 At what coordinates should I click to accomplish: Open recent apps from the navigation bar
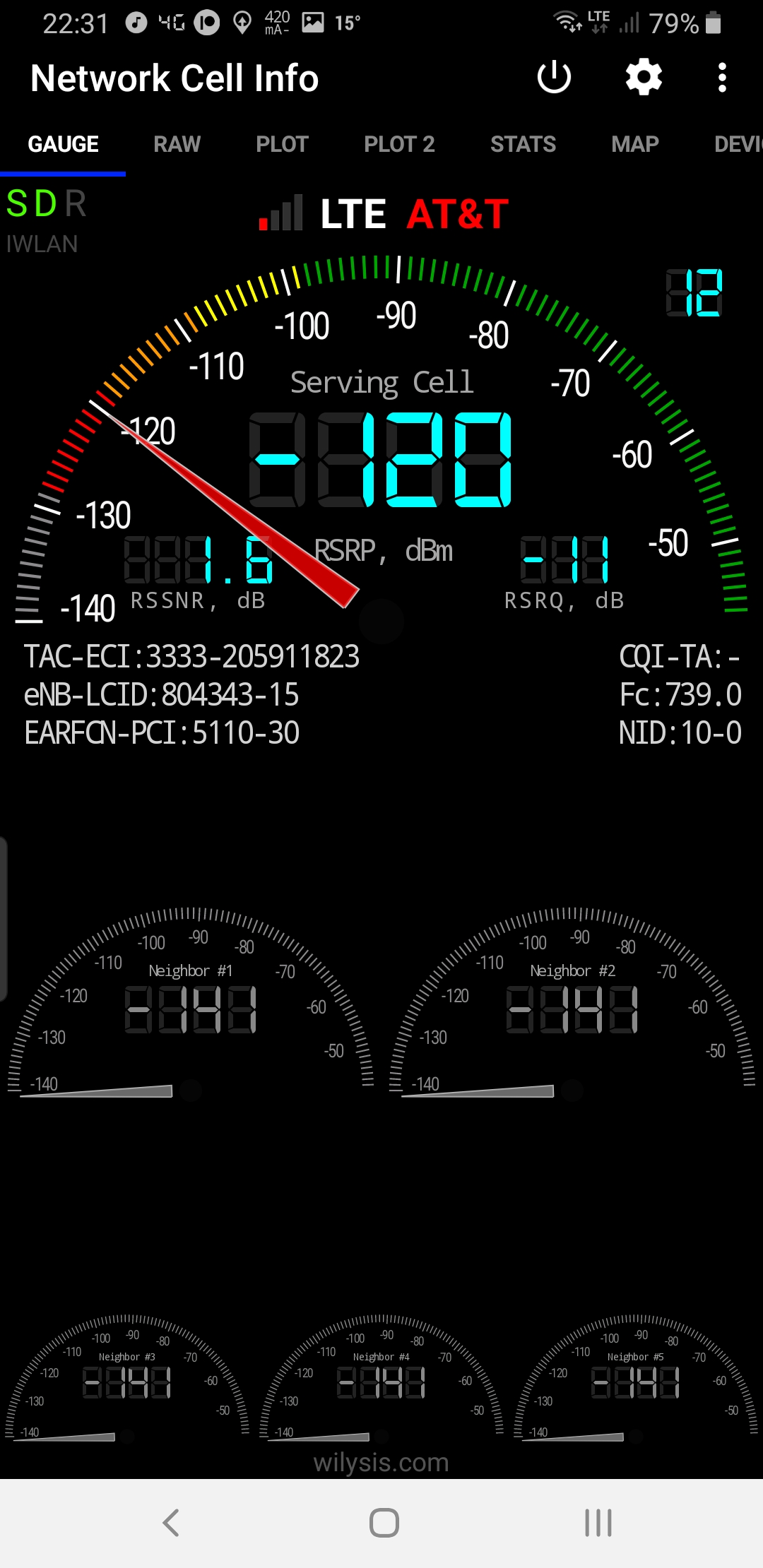[598, 1523]
